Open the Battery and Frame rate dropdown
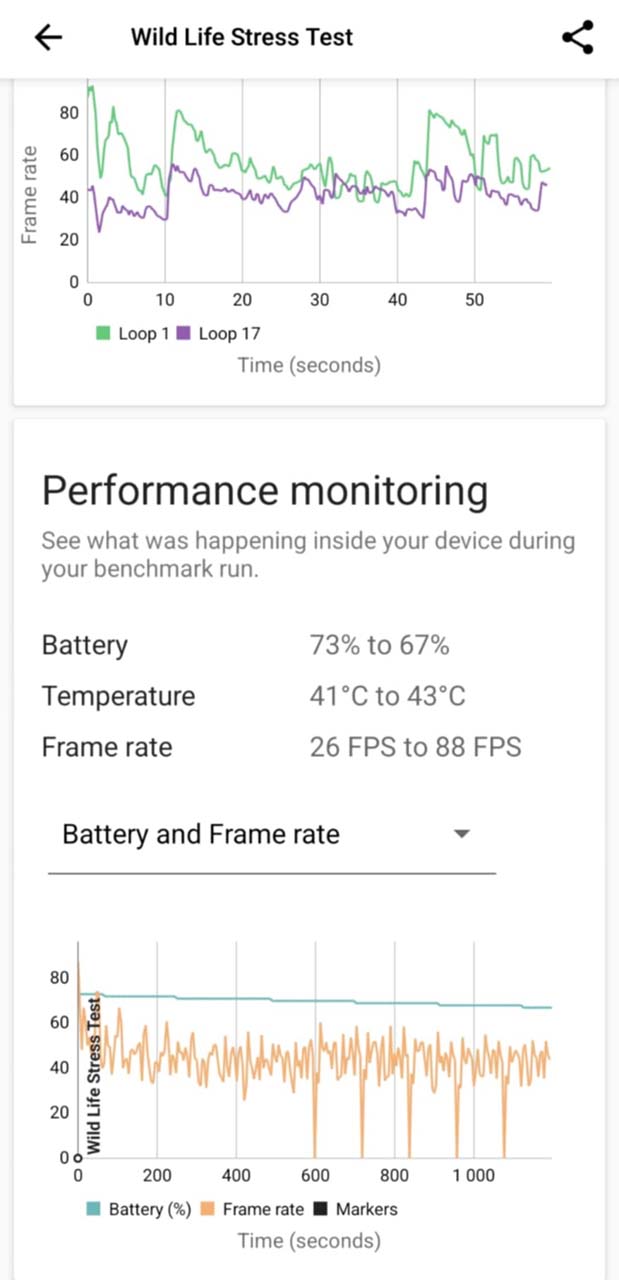This screenshot has width=619, height=1280. point(270,835)
